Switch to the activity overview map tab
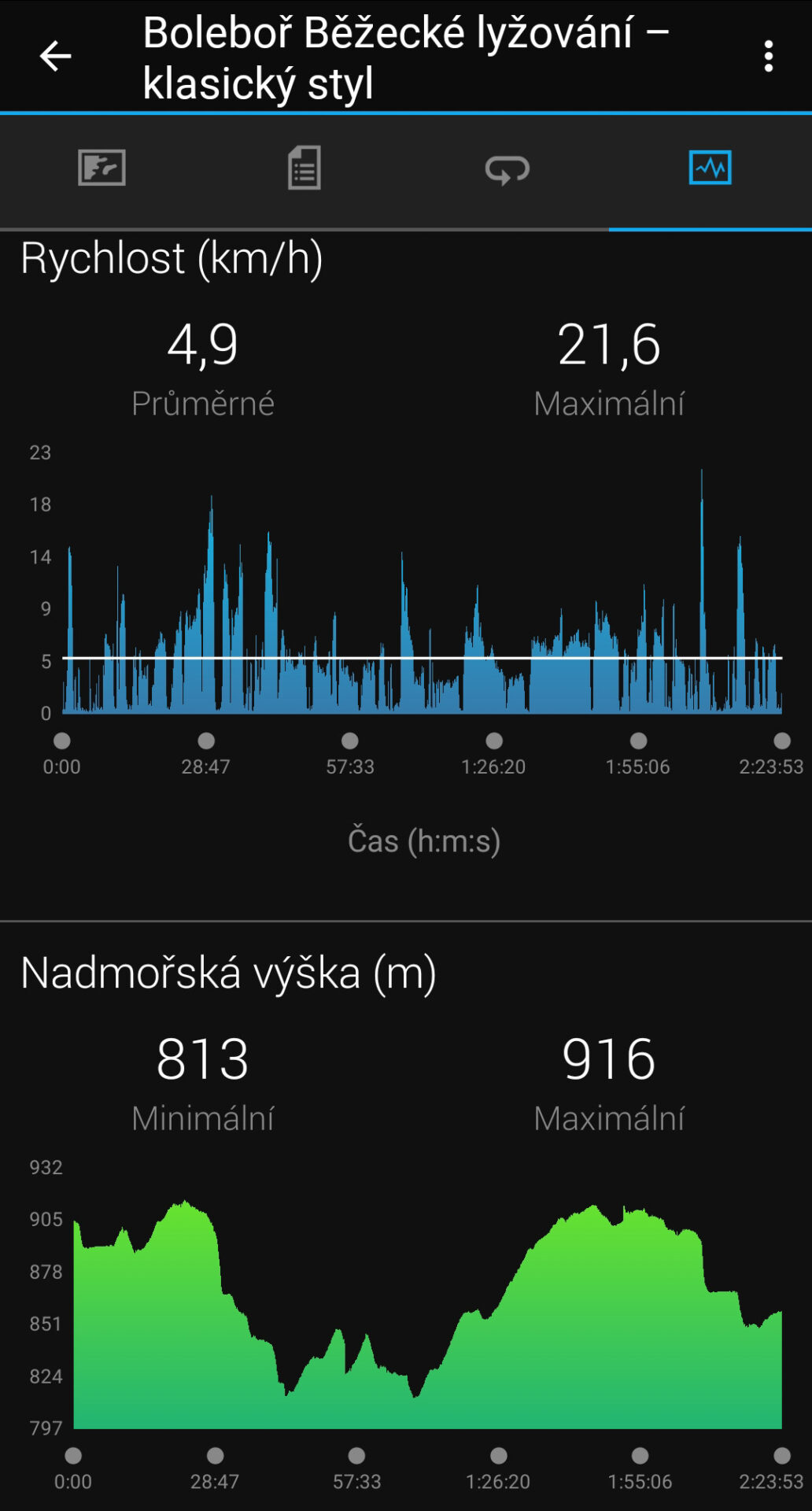 pyautogui.click(x=101, y=168)
